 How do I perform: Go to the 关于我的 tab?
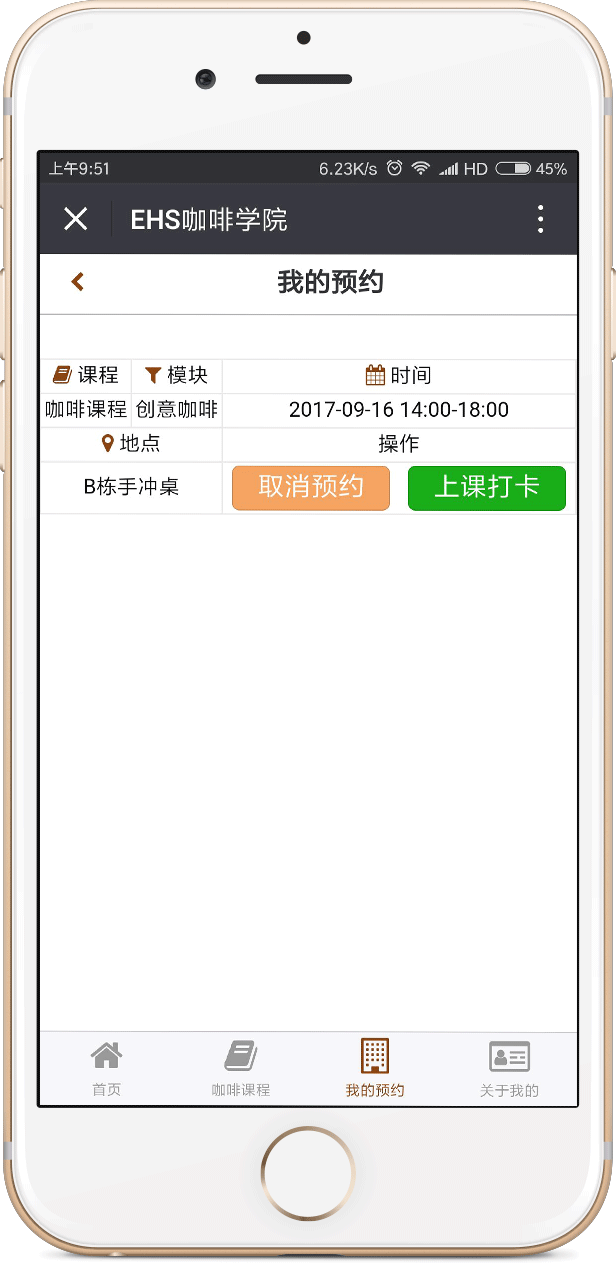click(509, 1068)
